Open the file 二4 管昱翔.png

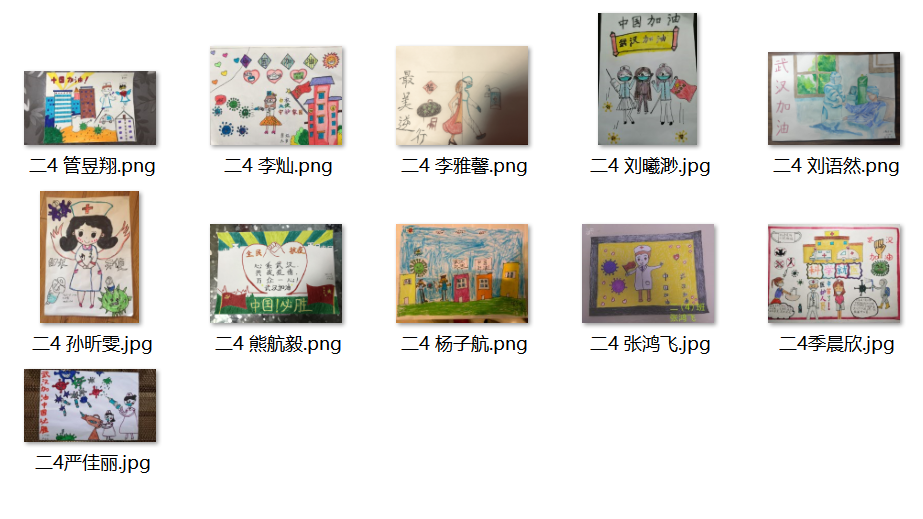tap(90, 109)
